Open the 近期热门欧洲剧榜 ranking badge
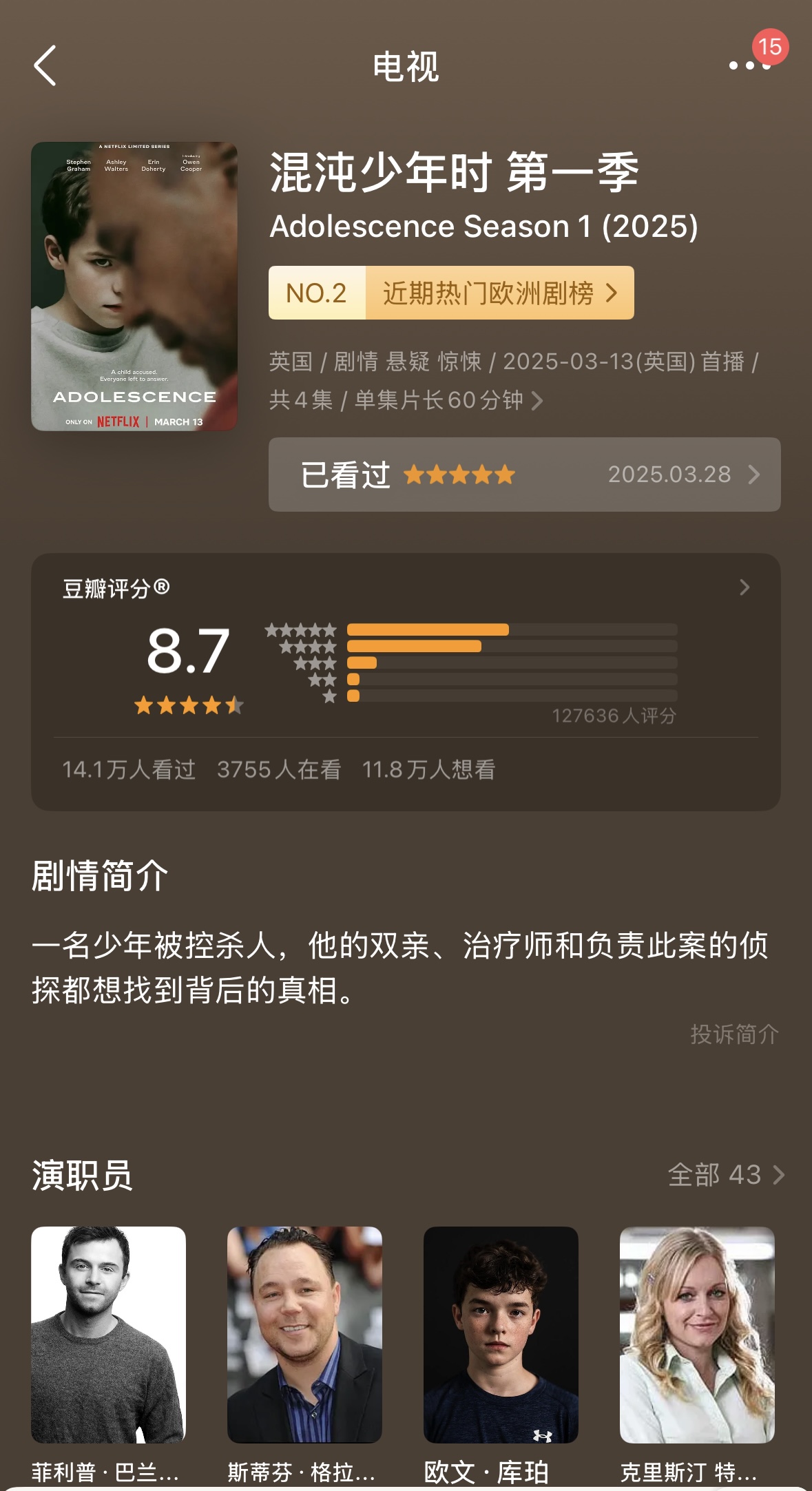The image size is (812, 1491). tap(451, 293)
